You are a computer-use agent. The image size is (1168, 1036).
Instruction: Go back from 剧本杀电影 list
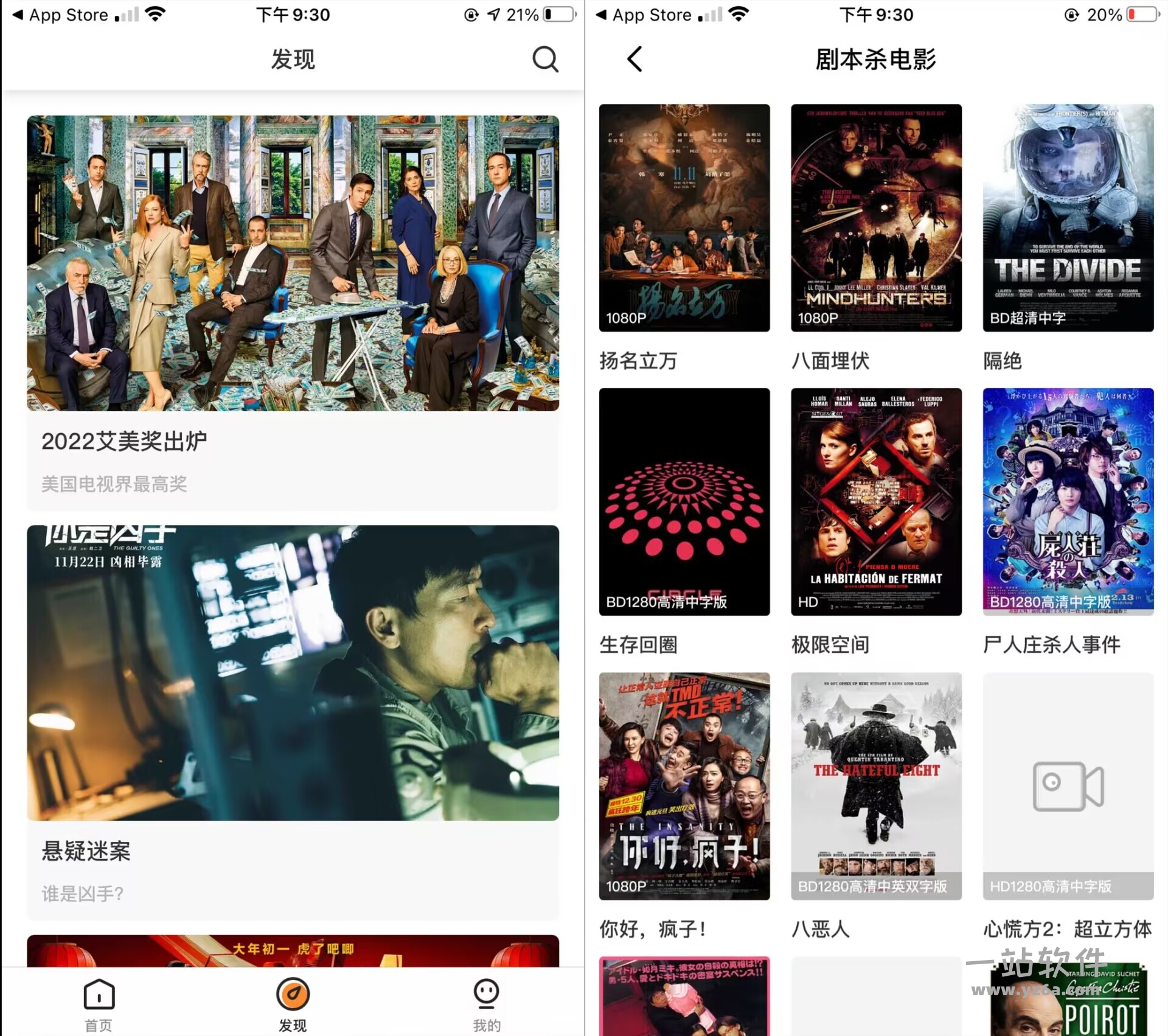[x=634, y=59]
